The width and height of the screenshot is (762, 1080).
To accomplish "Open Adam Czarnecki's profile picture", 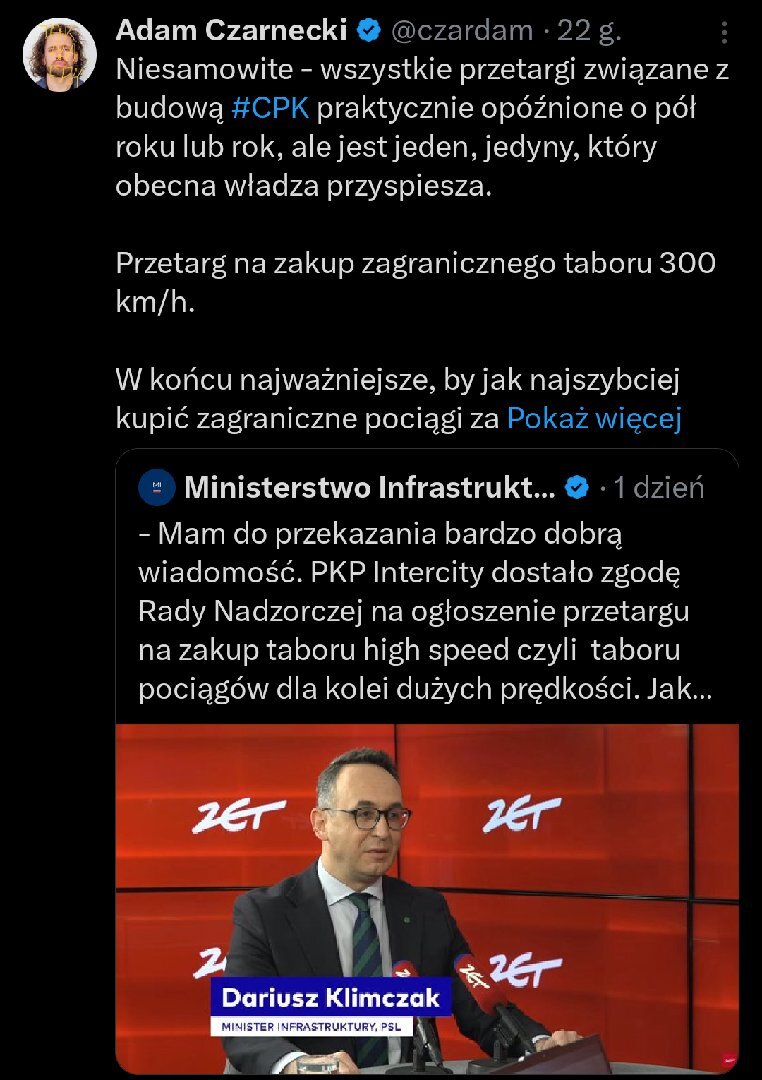I will click(59, 54).
